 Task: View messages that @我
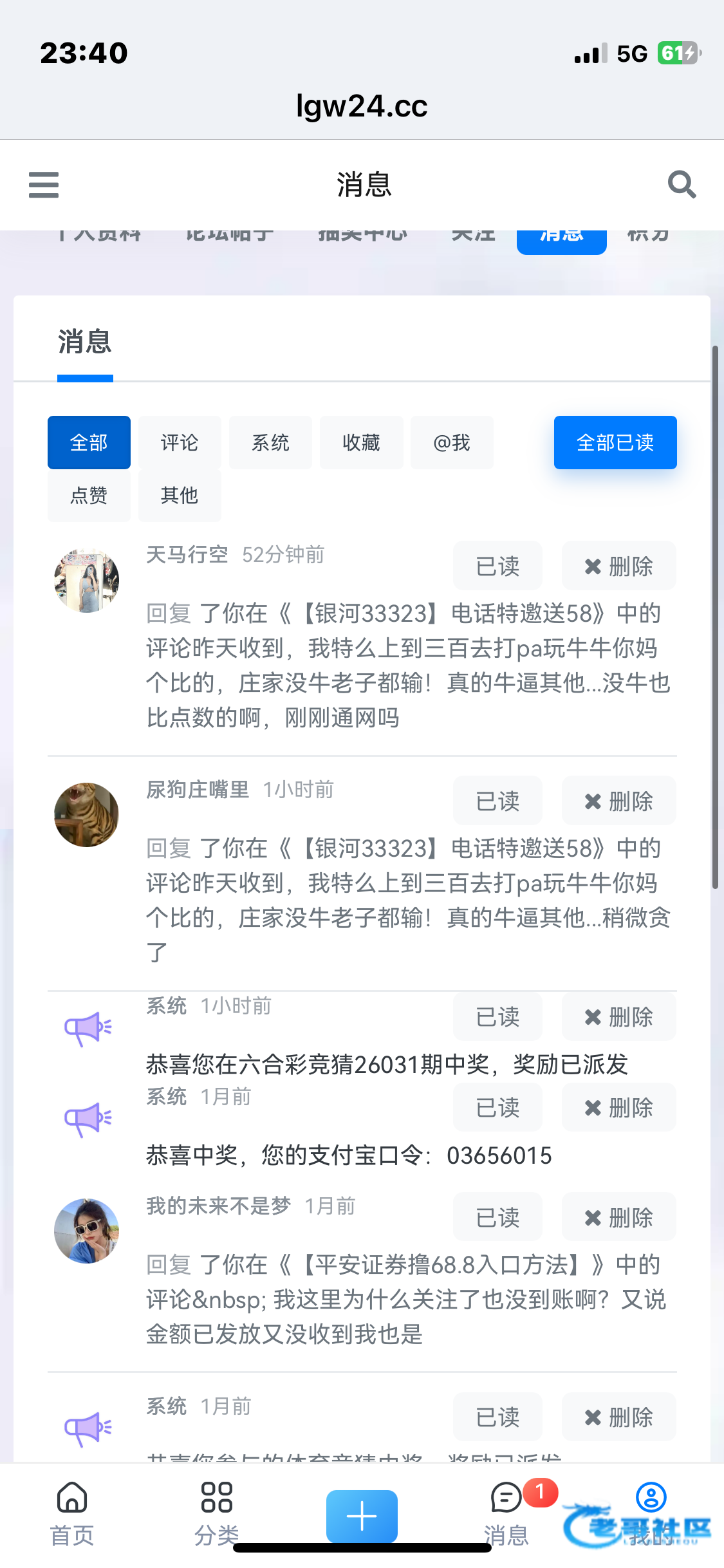(452, 443)
